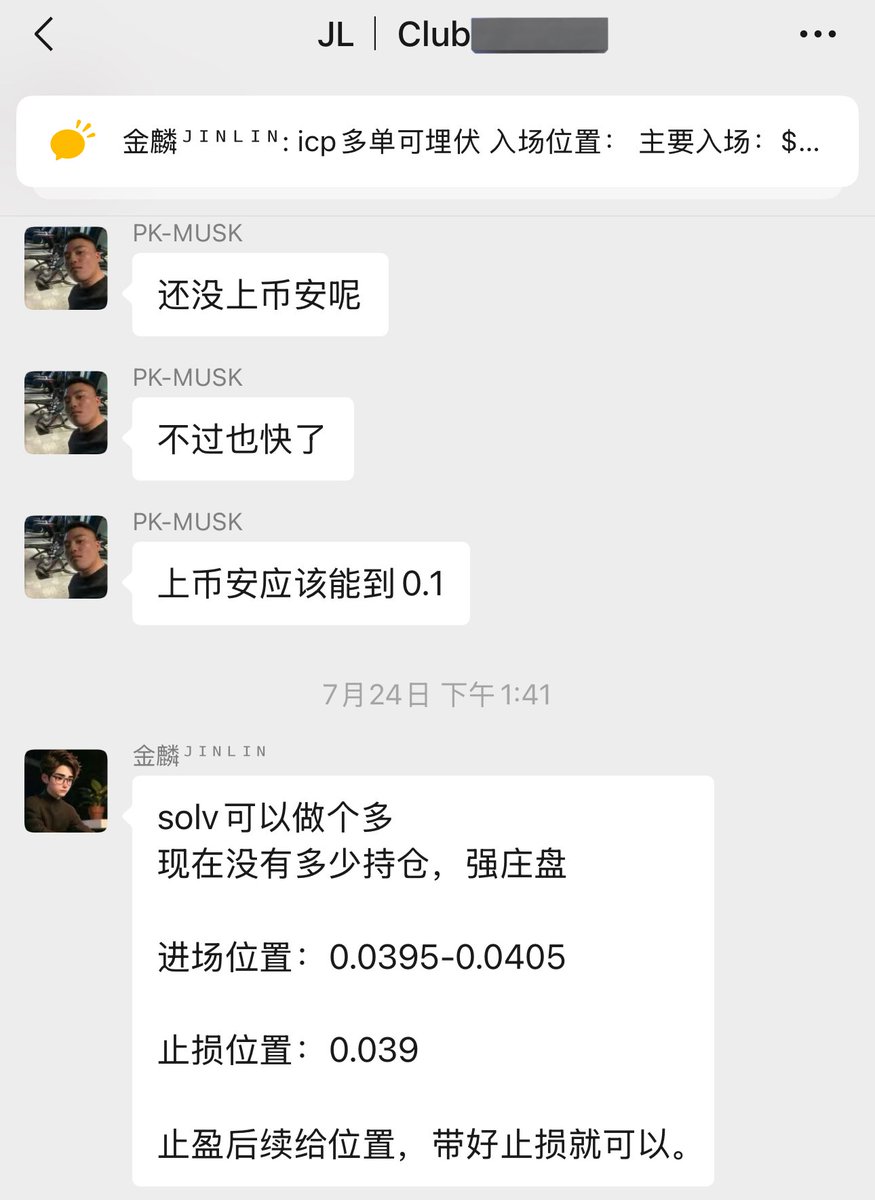Viewport: 875px width, 1200px height.
Task: Open the pinned icp announcement banner
Action: (x=437, y=142)
